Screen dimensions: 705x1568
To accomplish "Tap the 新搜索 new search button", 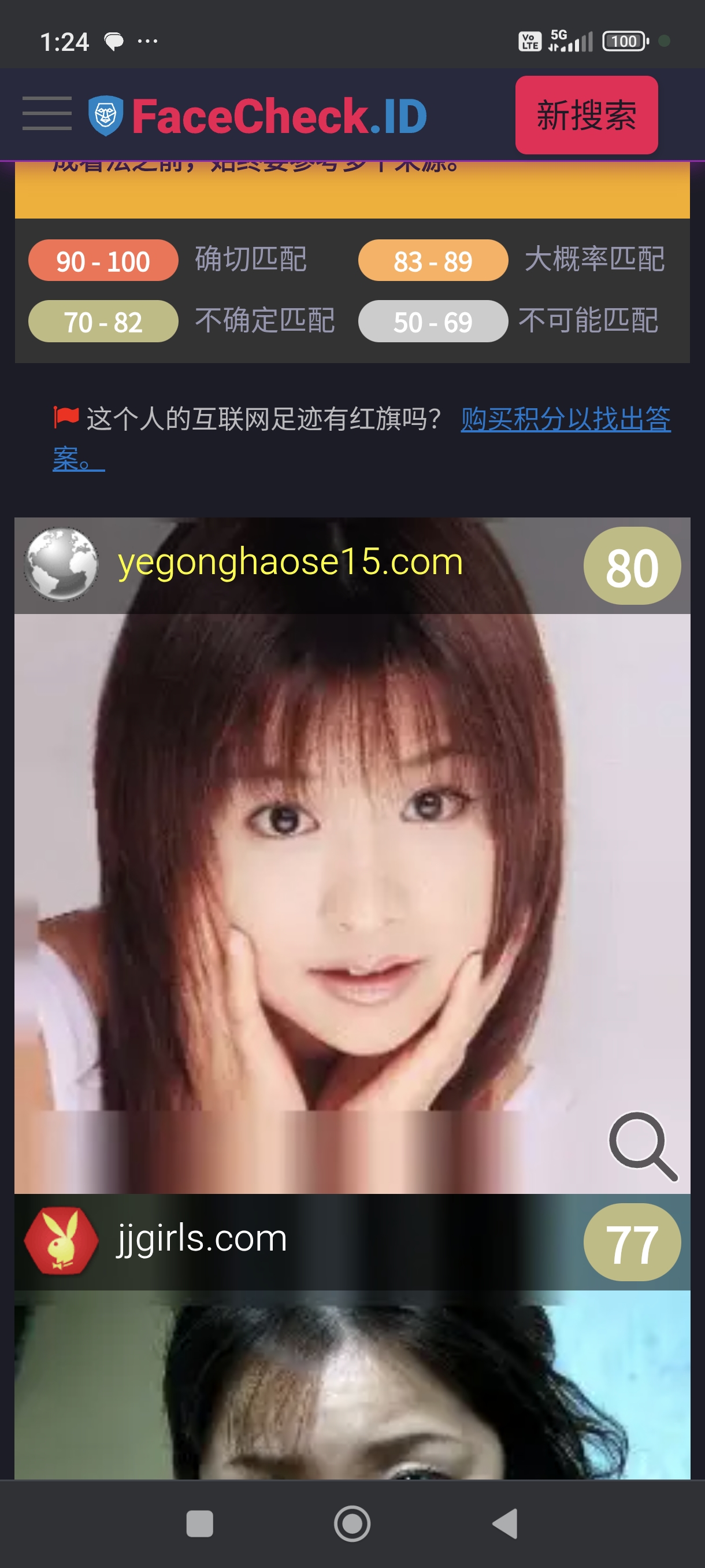I will click(586, 116).
